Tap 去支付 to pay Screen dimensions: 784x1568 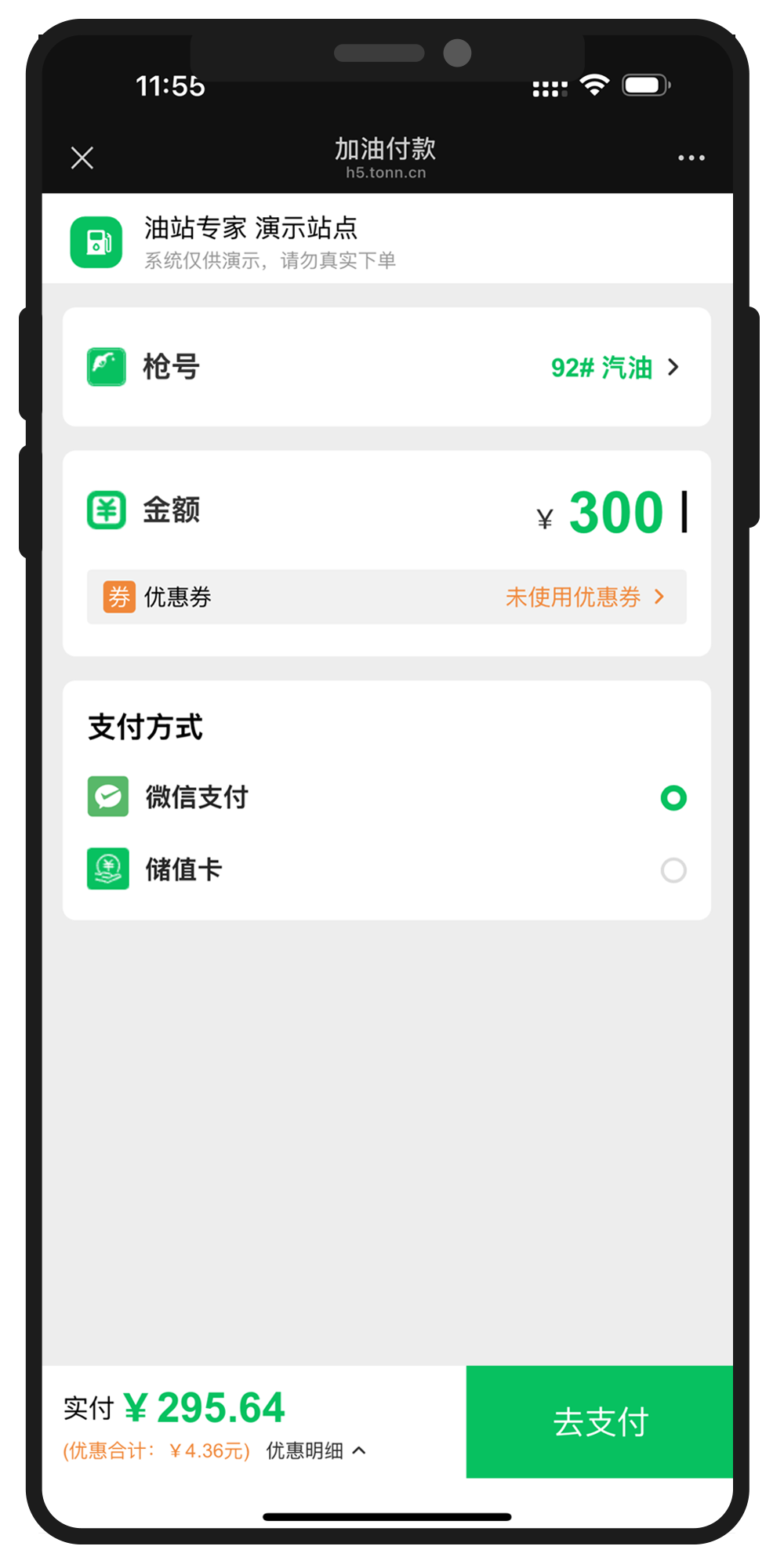(x=600, y=1422)
